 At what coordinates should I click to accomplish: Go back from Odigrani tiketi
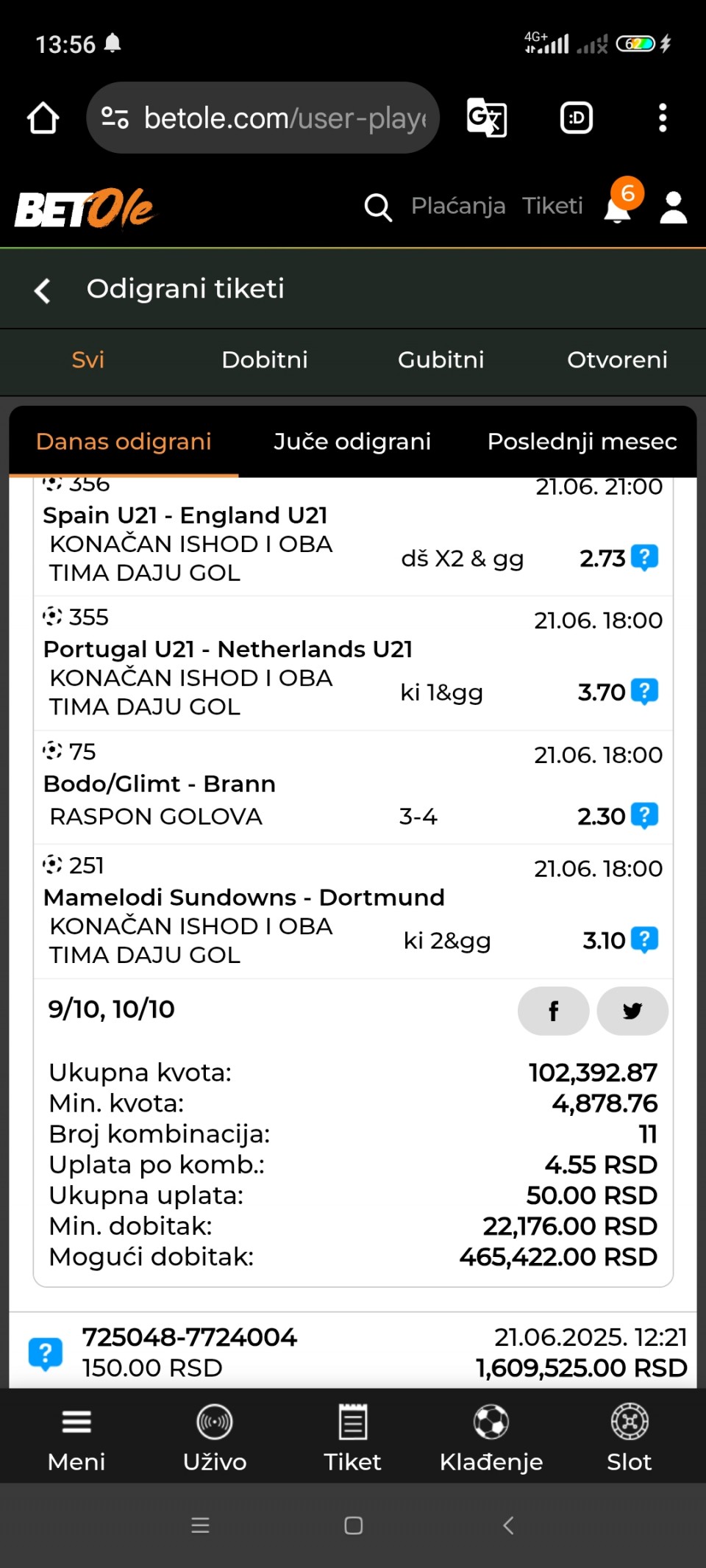click(43, 290)
